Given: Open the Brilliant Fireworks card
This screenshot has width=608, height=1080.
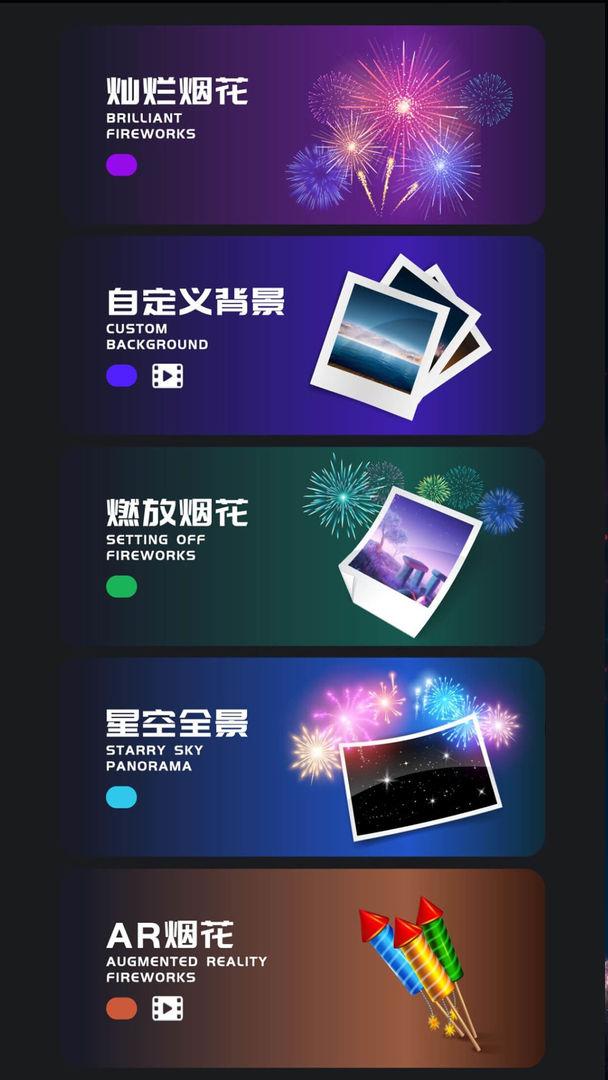Looking at the screenshot, I should 300,125.
